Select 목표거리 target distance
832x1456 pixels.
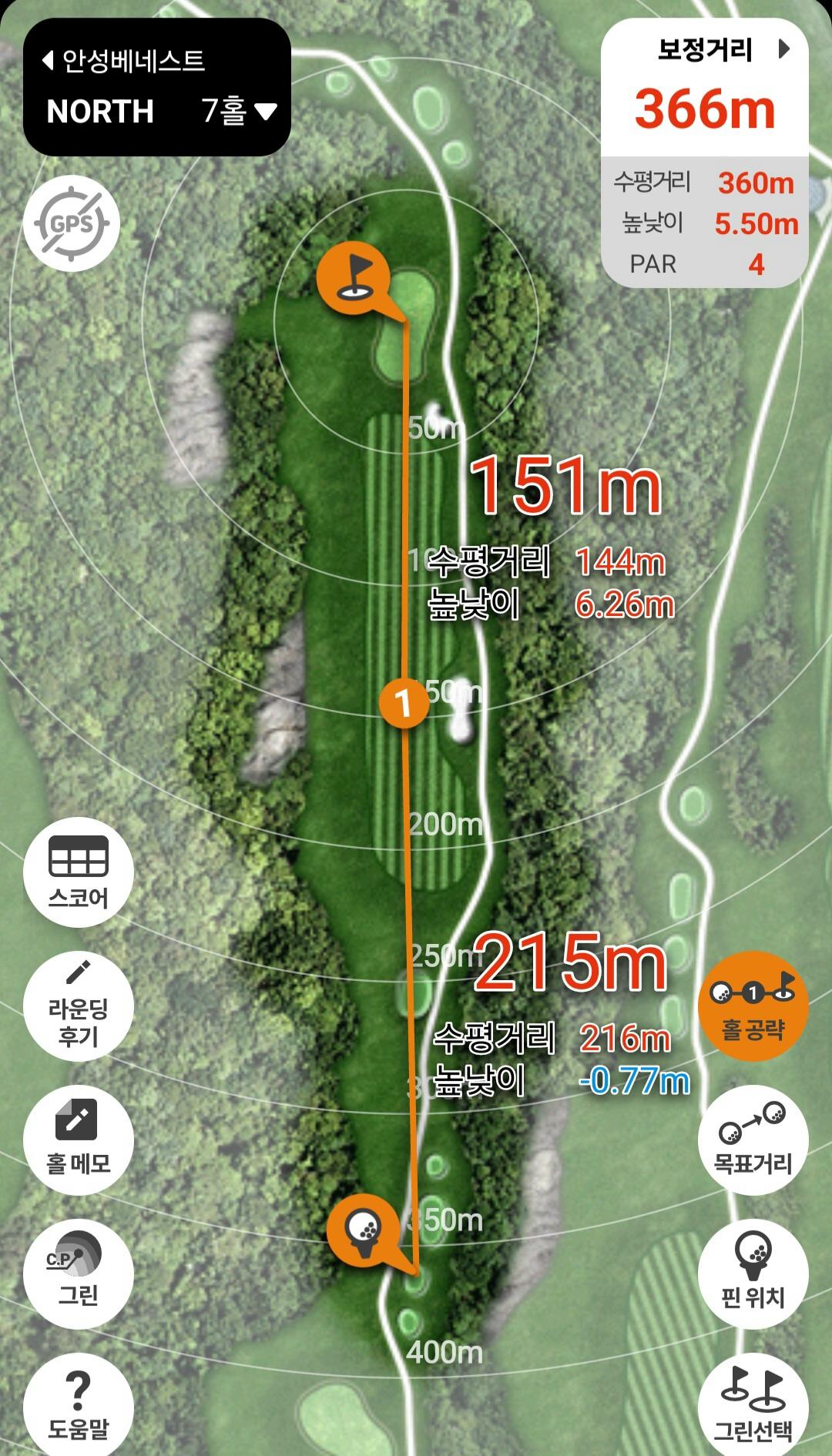point(753,1140)
